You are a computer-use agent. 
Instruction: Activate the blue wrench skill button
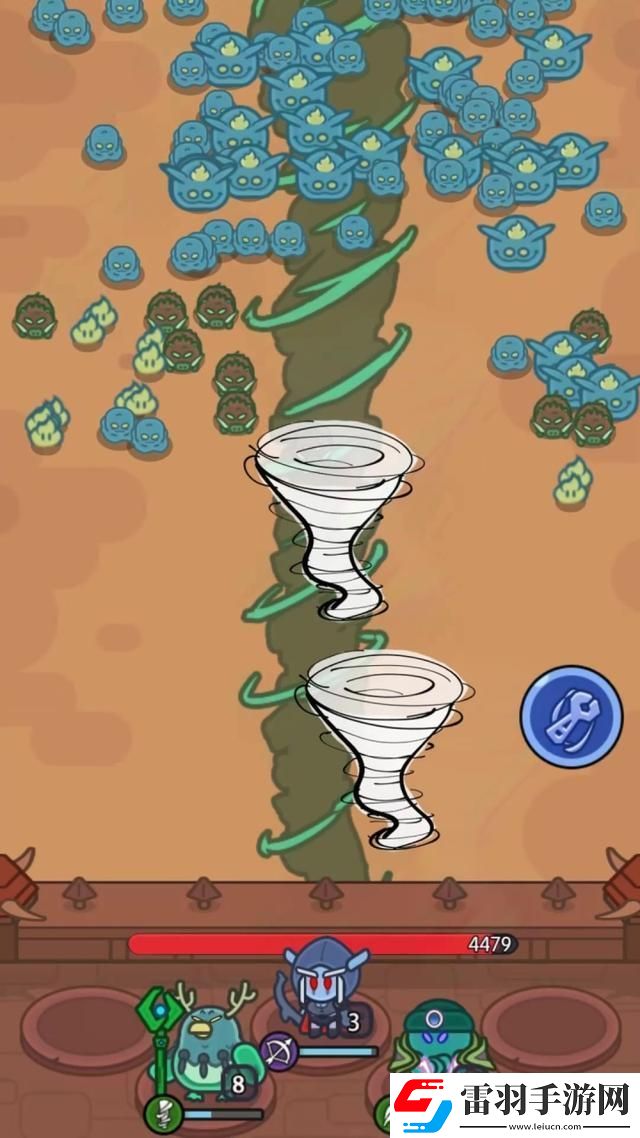[571, 717]
